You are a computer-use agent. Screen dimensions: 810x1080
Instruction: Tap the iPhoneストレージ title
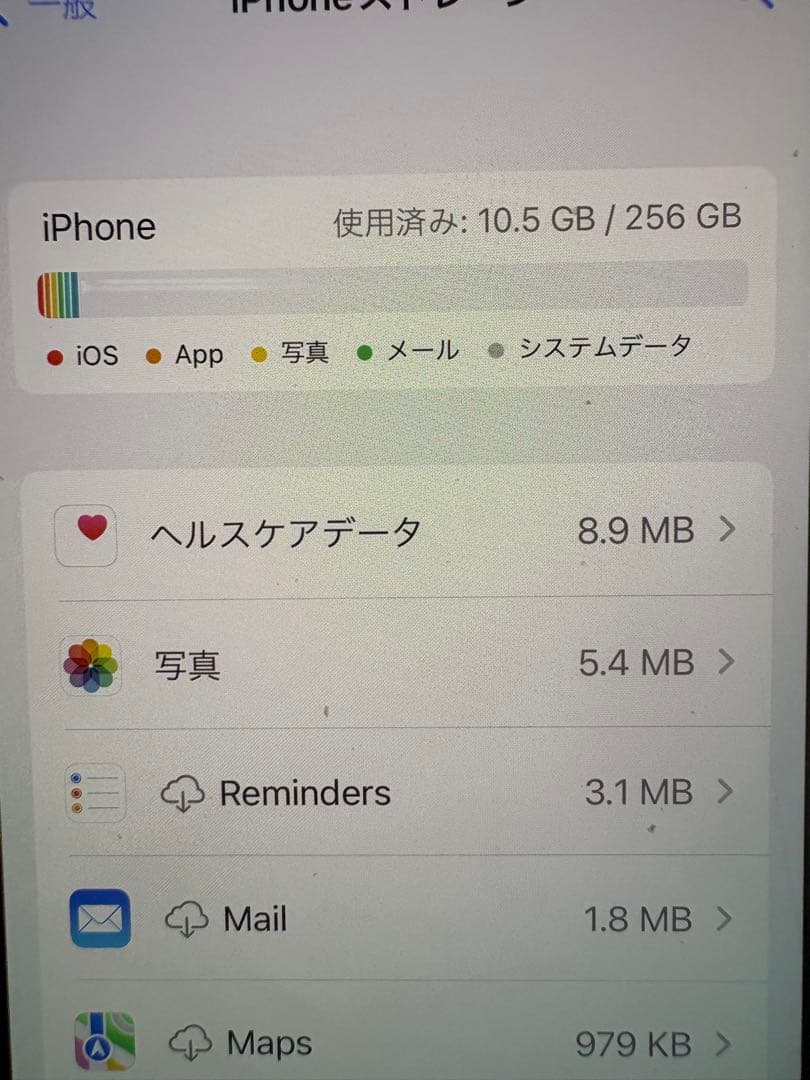click(360, 8)
